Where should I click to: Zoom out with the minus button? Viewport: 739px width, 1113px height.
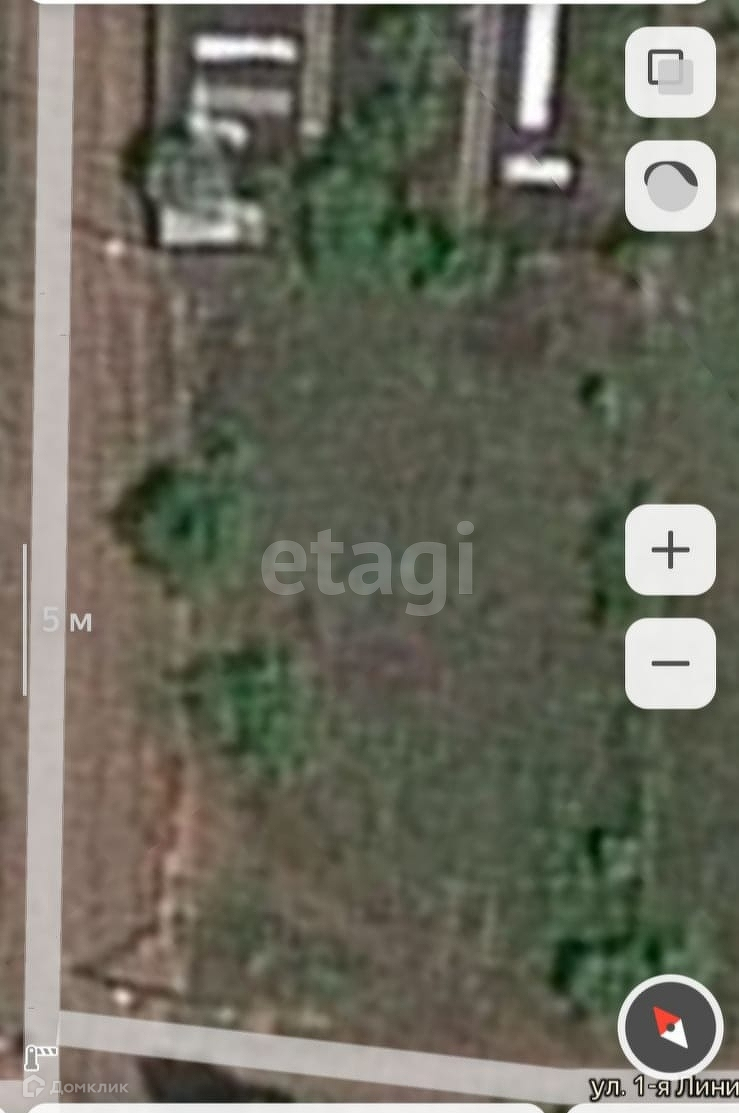click(670, 663)
